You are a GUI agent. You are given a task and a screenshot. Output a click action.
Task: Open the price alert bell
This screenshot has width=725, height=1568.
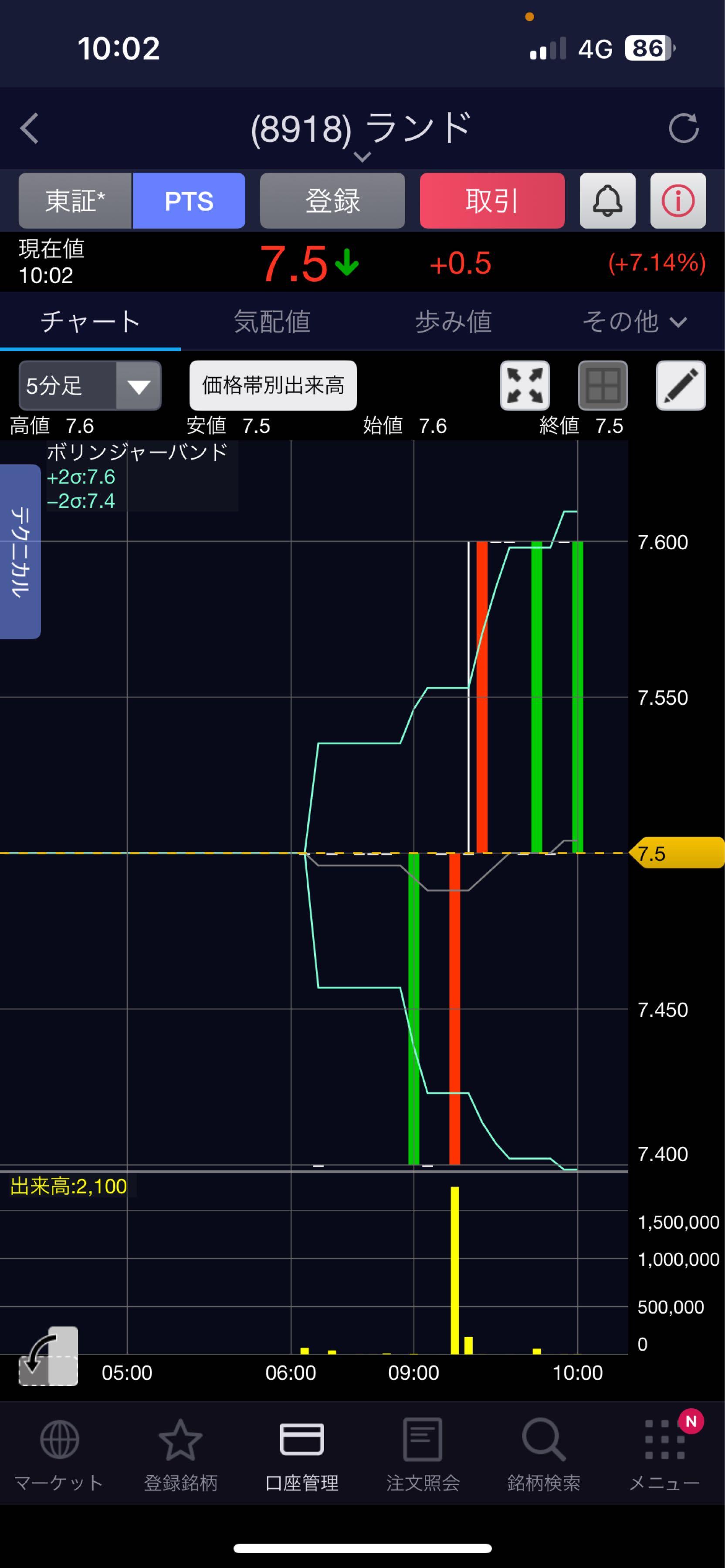(607, 201)
